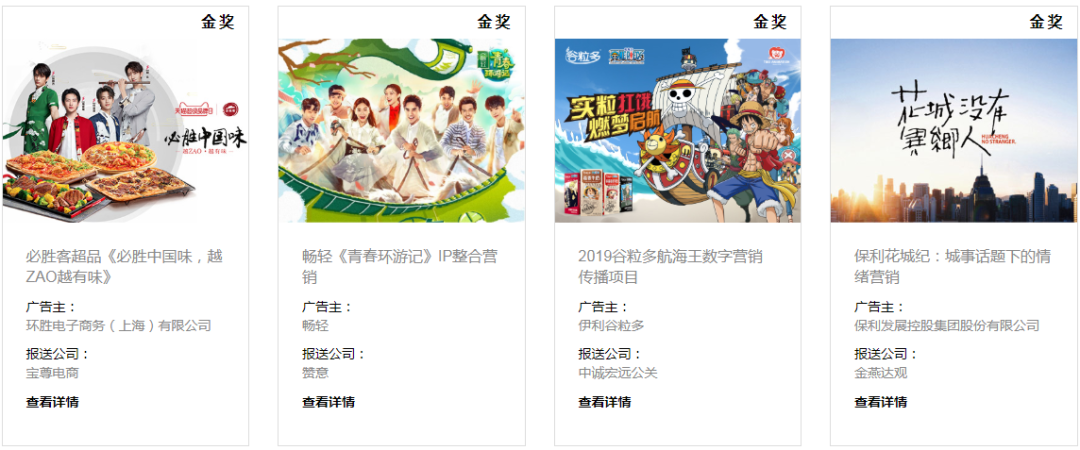The image size is (1080, 450).
Task: View details of 2019谷粒多航海王 project
Action: 604,402
